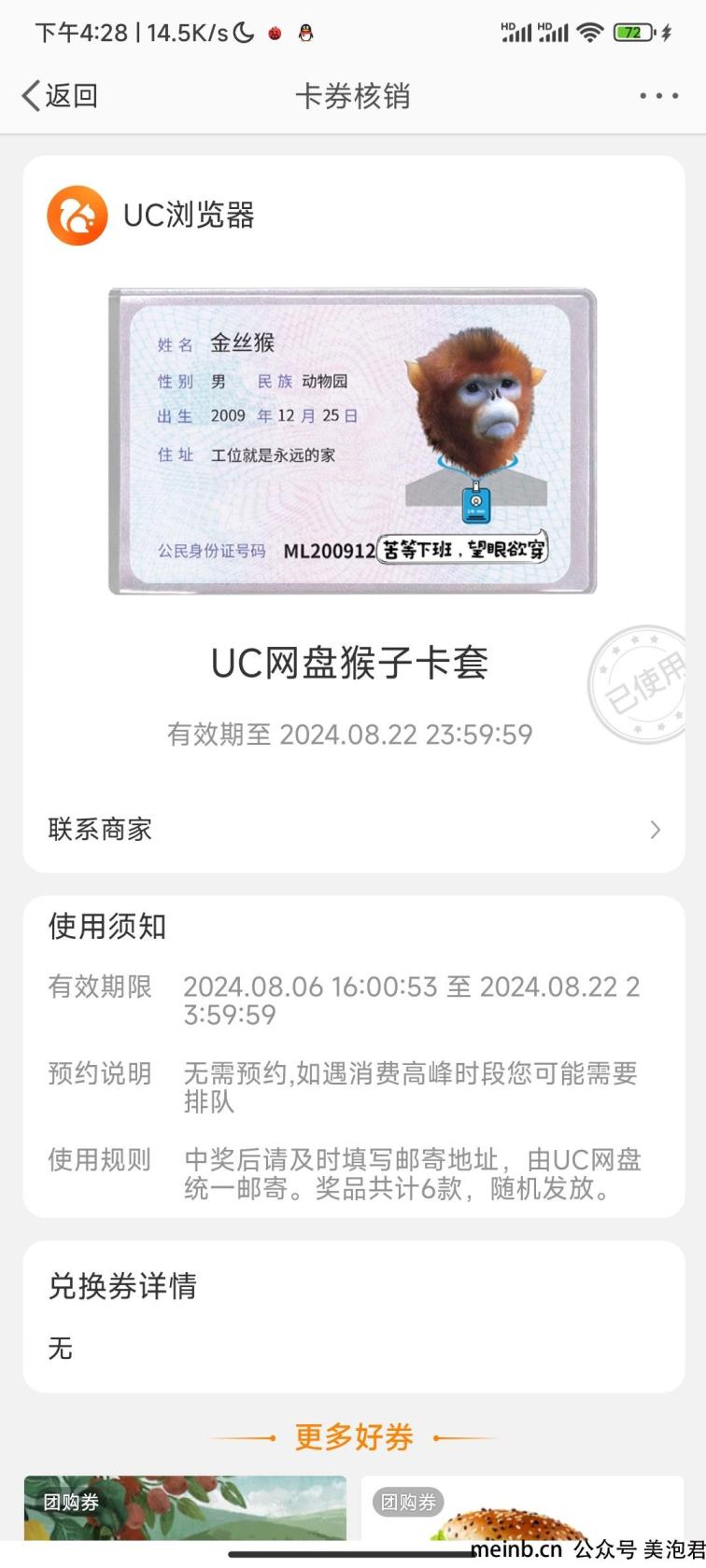
Task: Open the three-dot overflow menu
Action: [658, 95]
